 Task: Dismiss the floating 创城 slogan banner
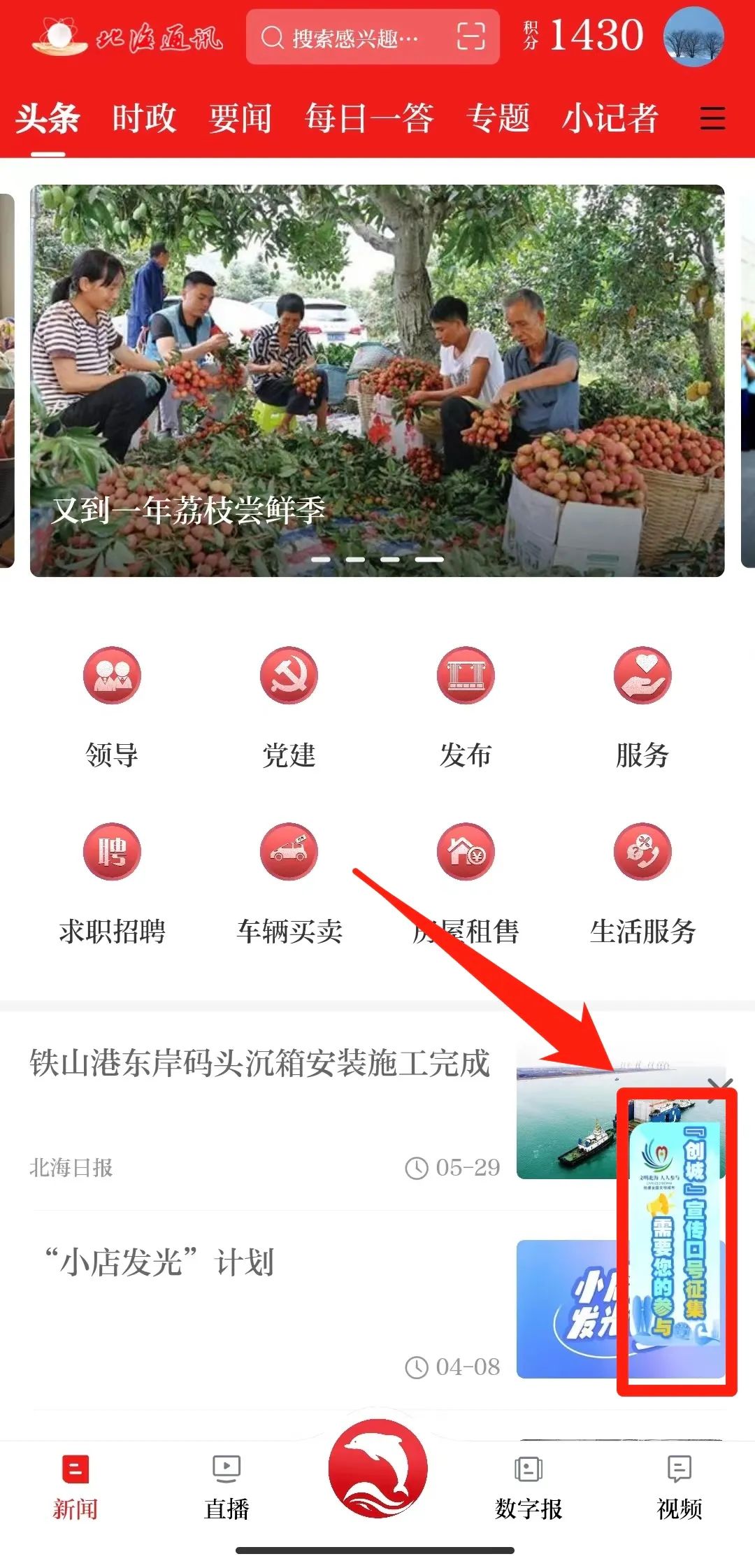719,1088
